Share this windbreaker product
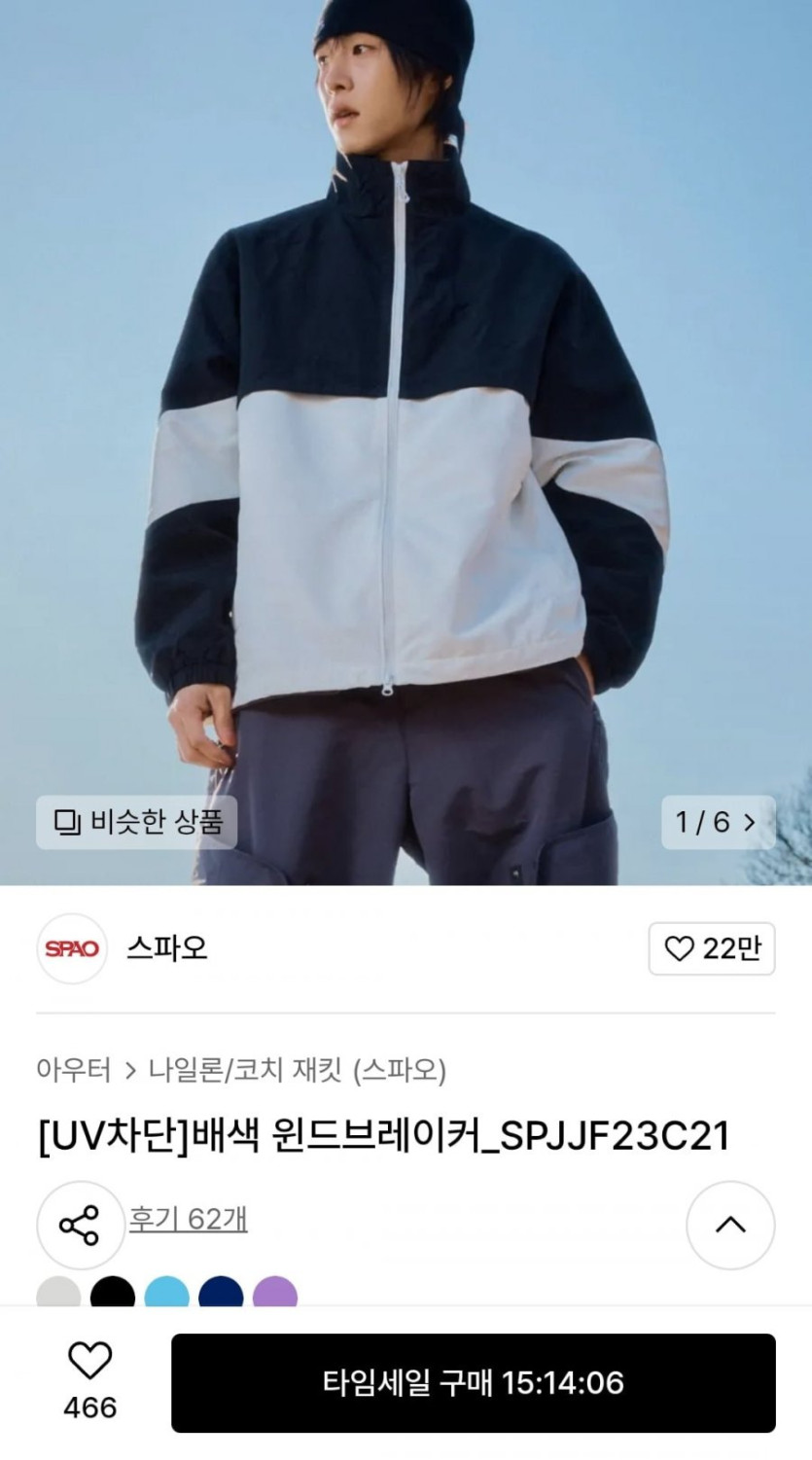812x1460 pixels. [x=80, y=1224]
